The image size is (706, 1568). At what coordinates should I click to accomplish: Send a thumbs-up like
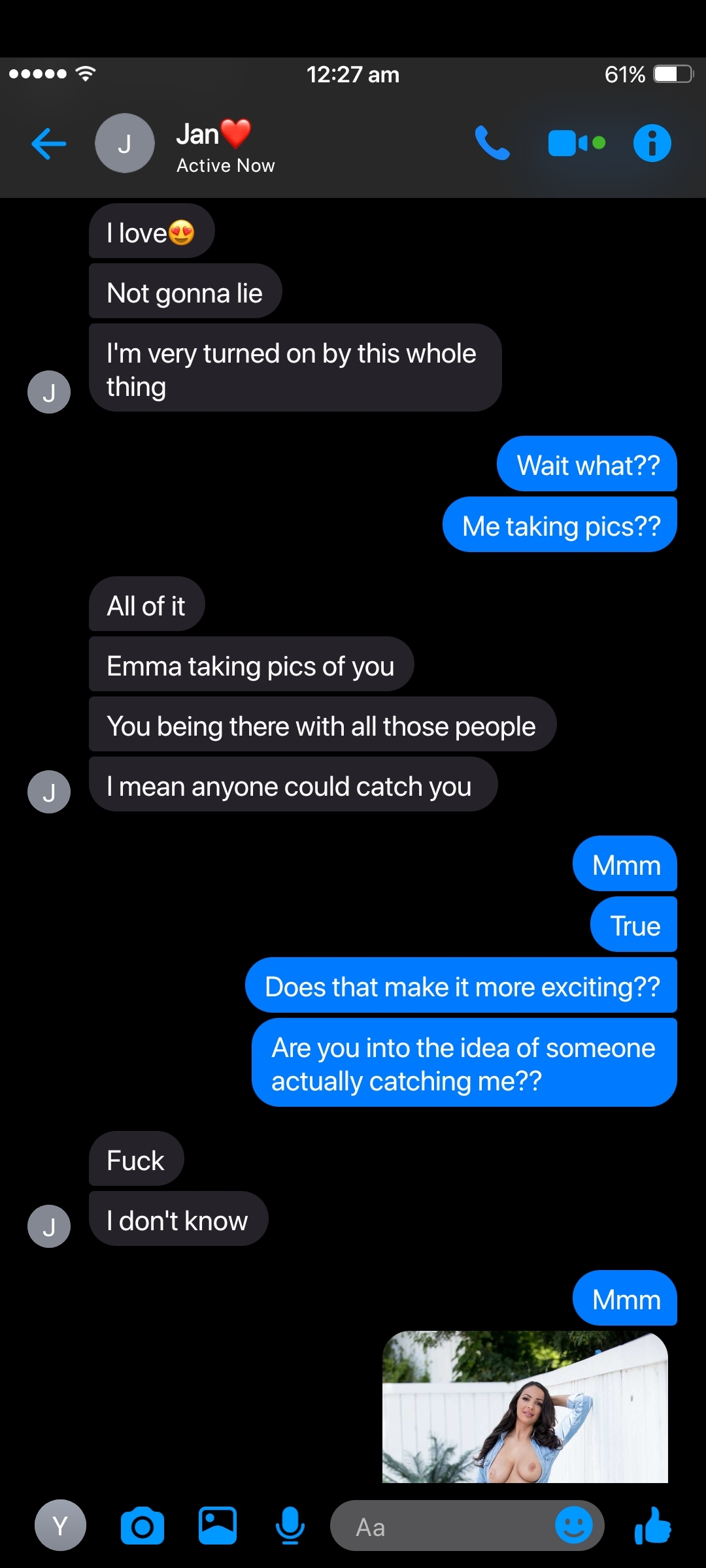coord(653,1526)
